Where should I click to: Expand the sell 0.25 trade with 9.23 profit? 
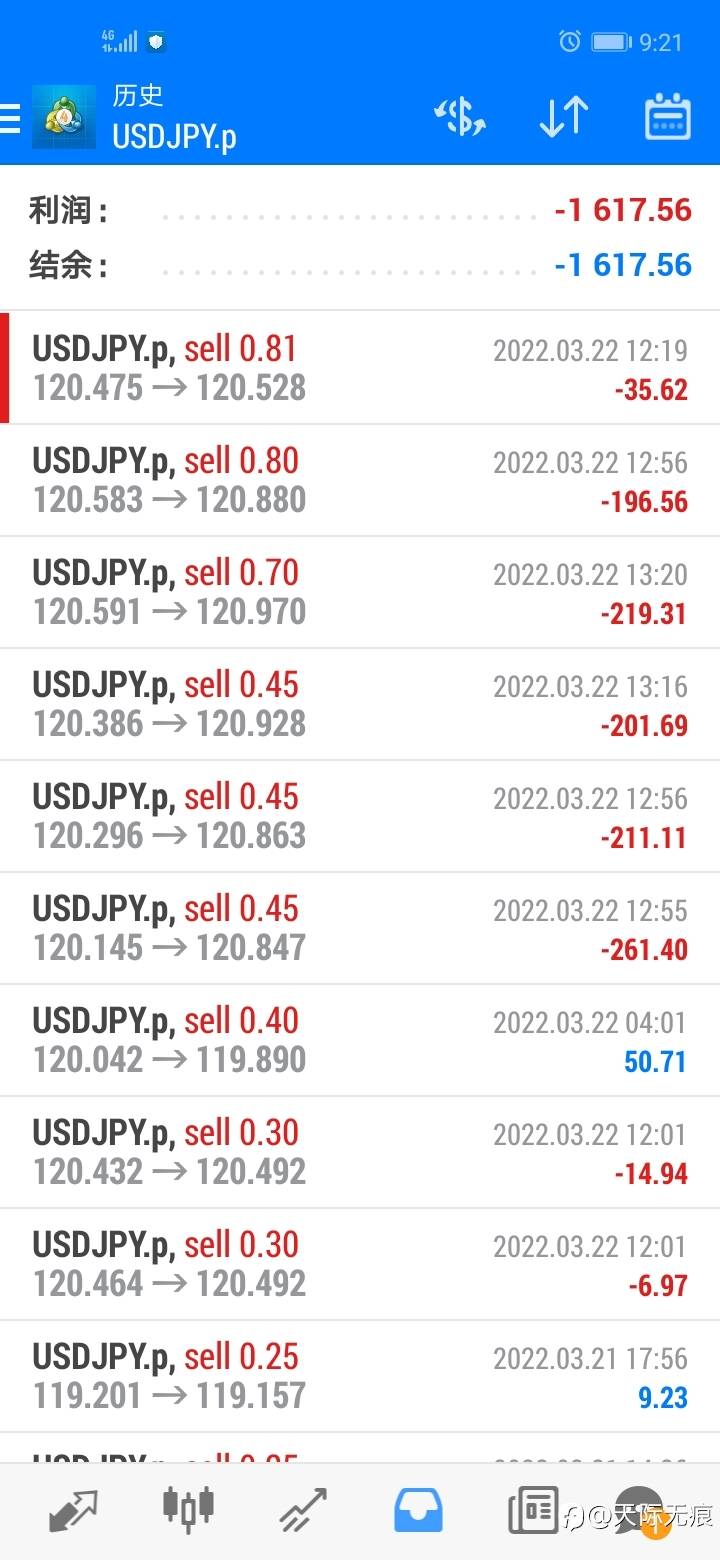coord(360,1376)
